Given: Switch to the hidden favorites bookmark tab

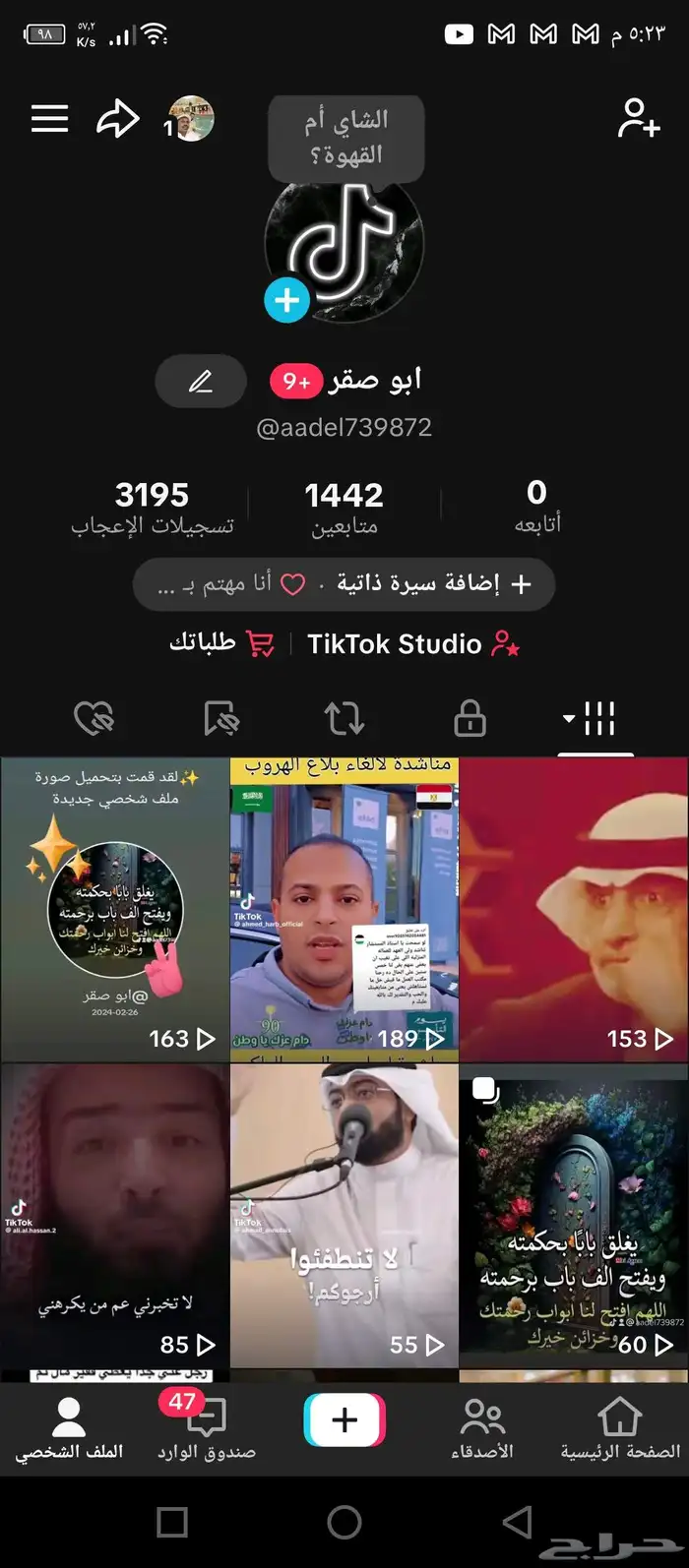Looking at the screenshot, I should coord(220,719).
